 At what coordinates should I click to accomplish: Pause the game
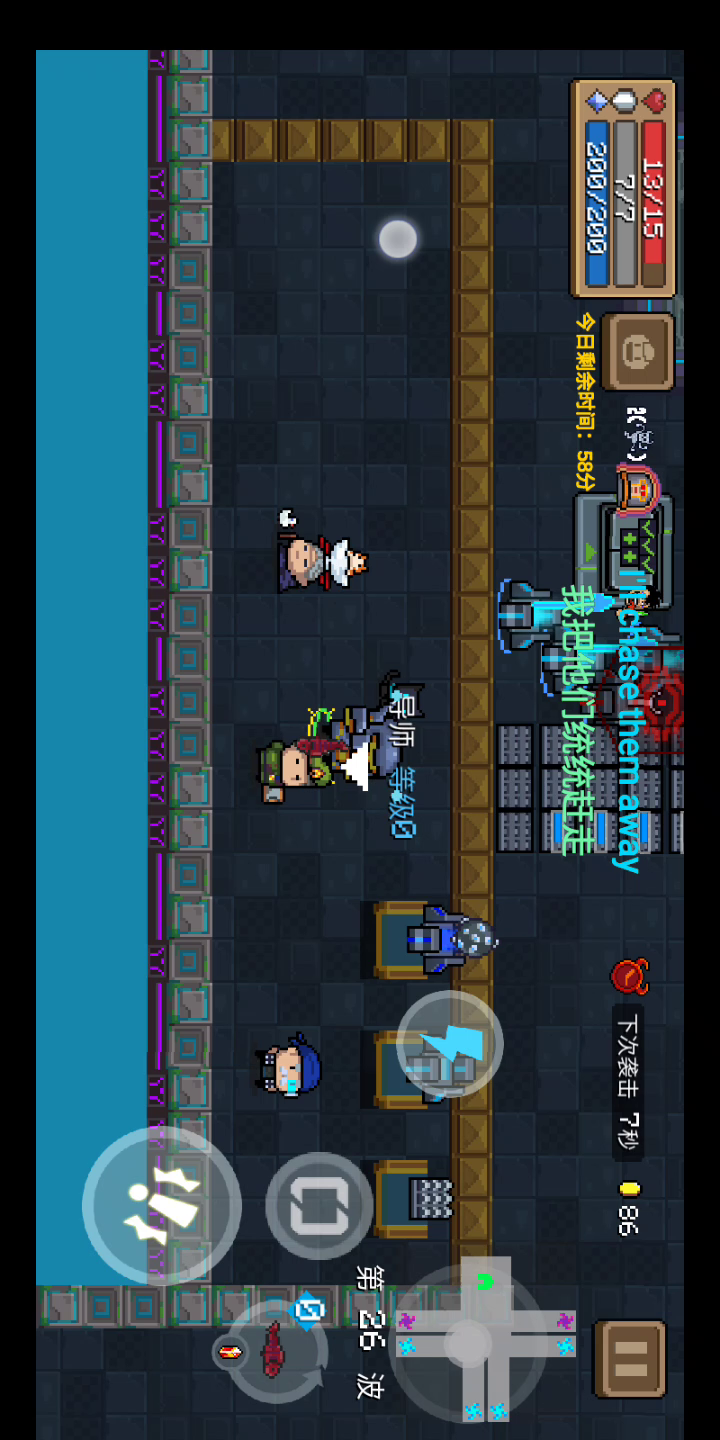(631, 1359)
